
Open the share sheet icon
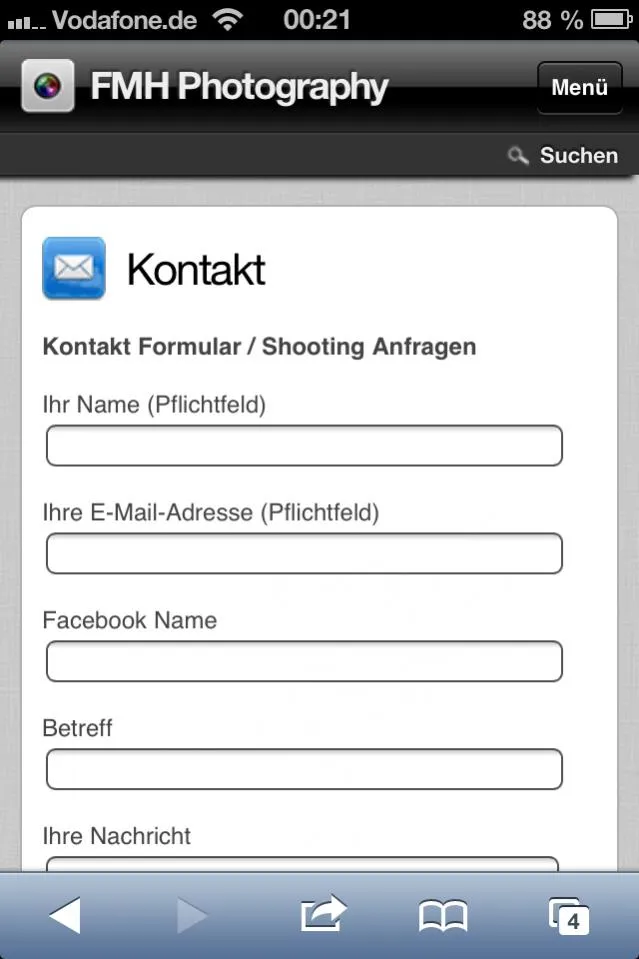click(x=323, y=914)
